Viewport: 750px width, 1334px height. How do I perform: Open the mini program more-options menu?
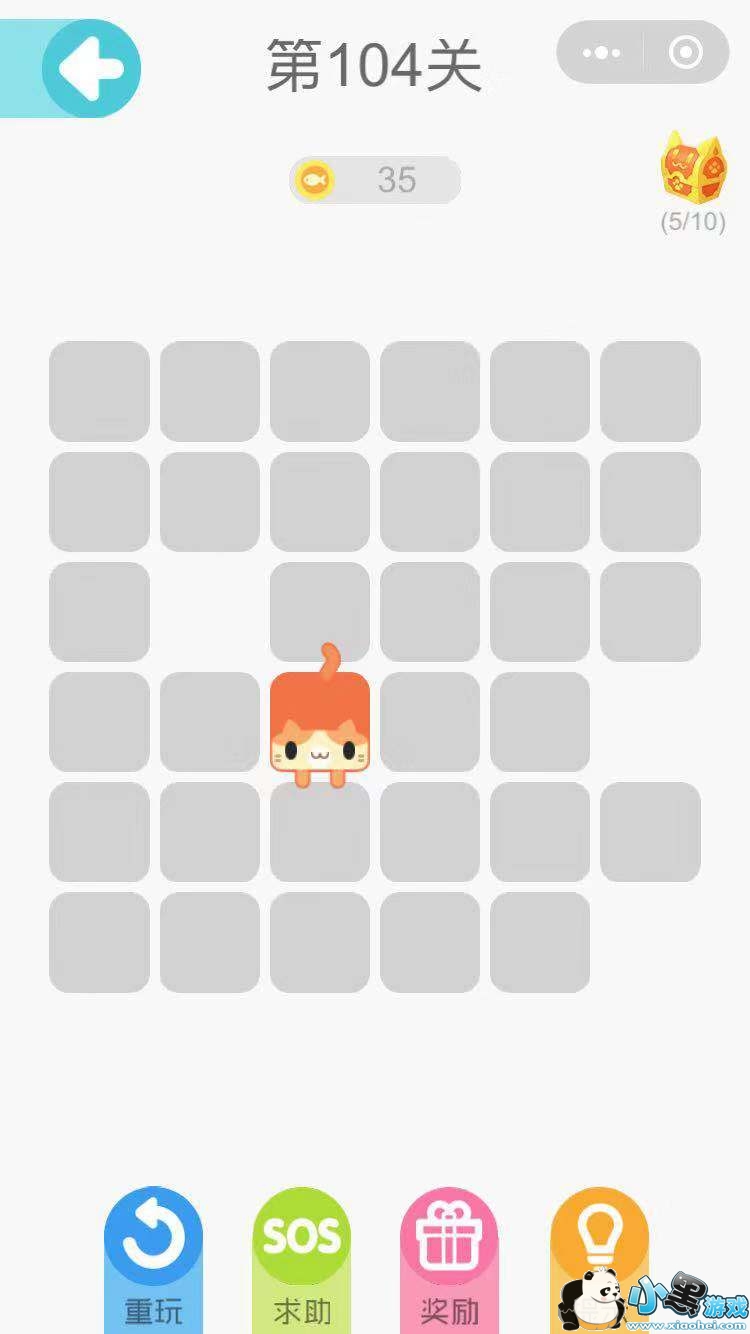pos(601,53)
